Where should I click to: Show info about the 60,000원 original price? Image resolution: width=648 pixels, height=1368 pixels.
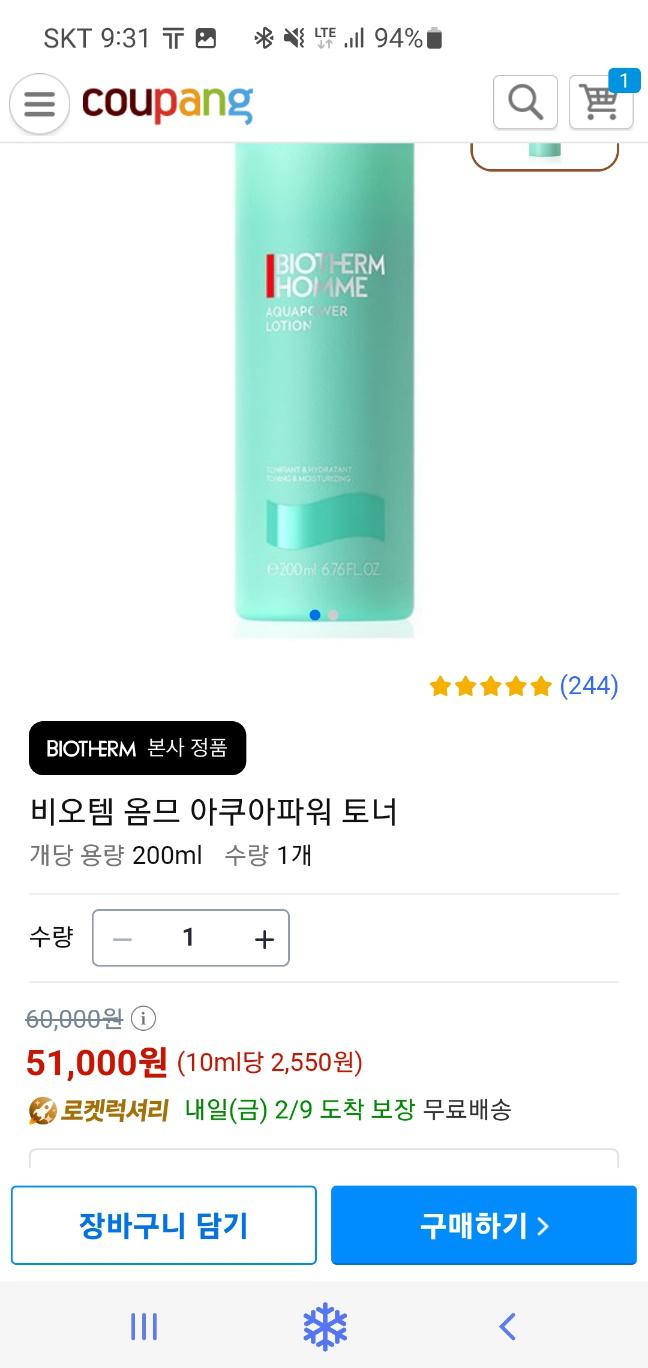pos(145,1019)
